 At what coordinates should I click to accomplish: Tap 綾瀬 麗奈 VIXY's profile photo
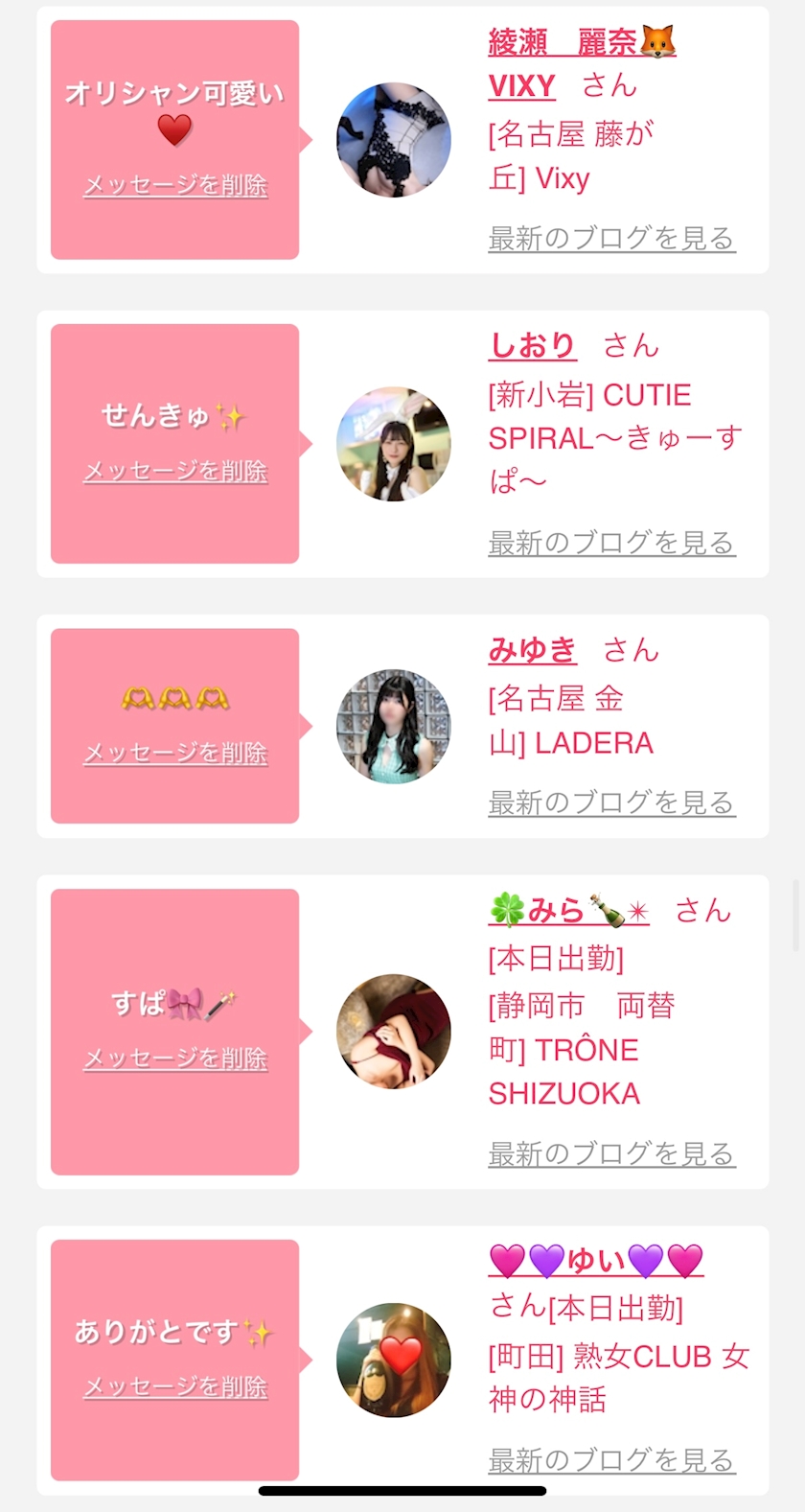click(x=394, y=140)
